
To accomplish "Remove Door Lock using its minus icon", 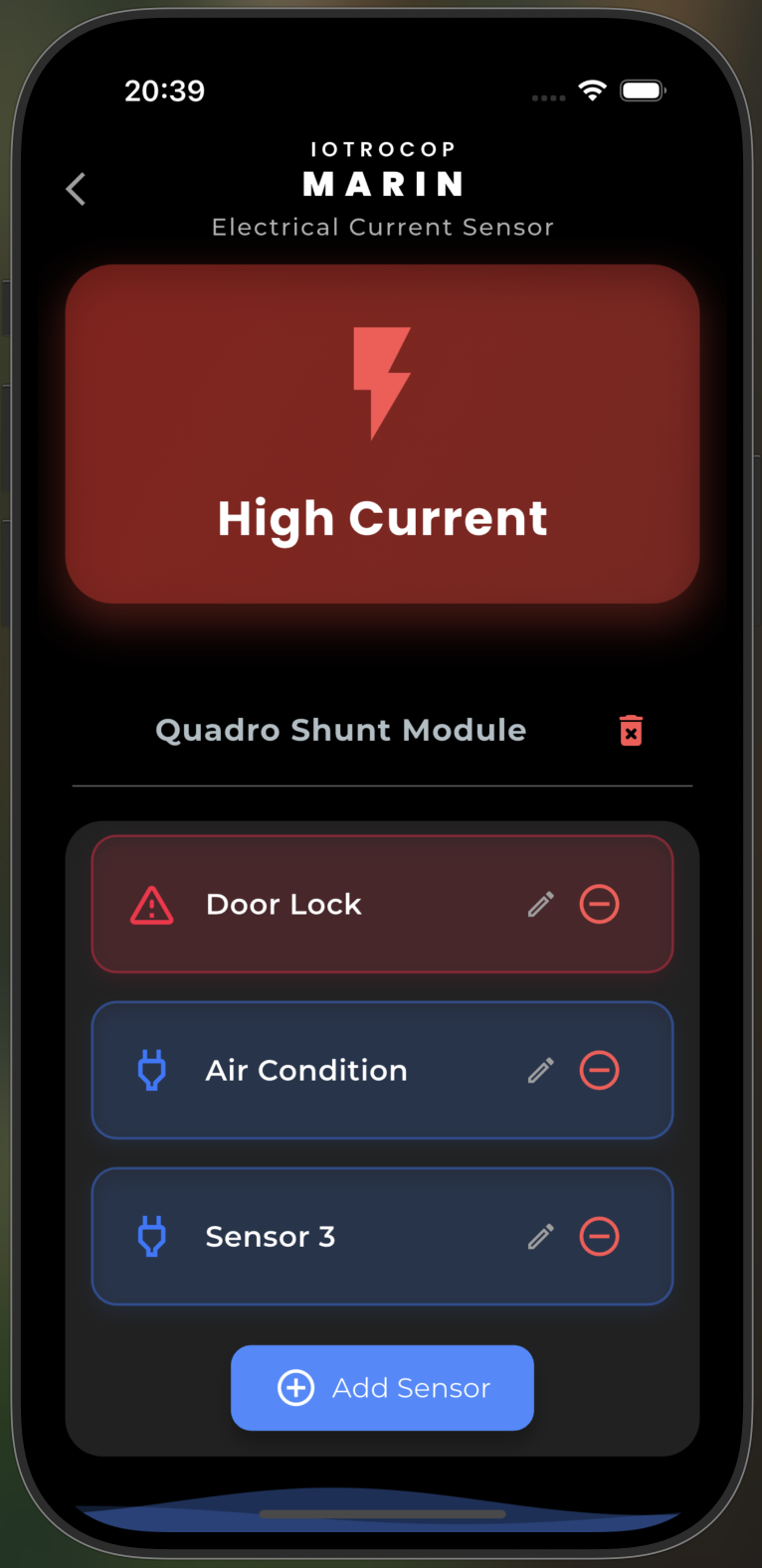I will point(599,904).
